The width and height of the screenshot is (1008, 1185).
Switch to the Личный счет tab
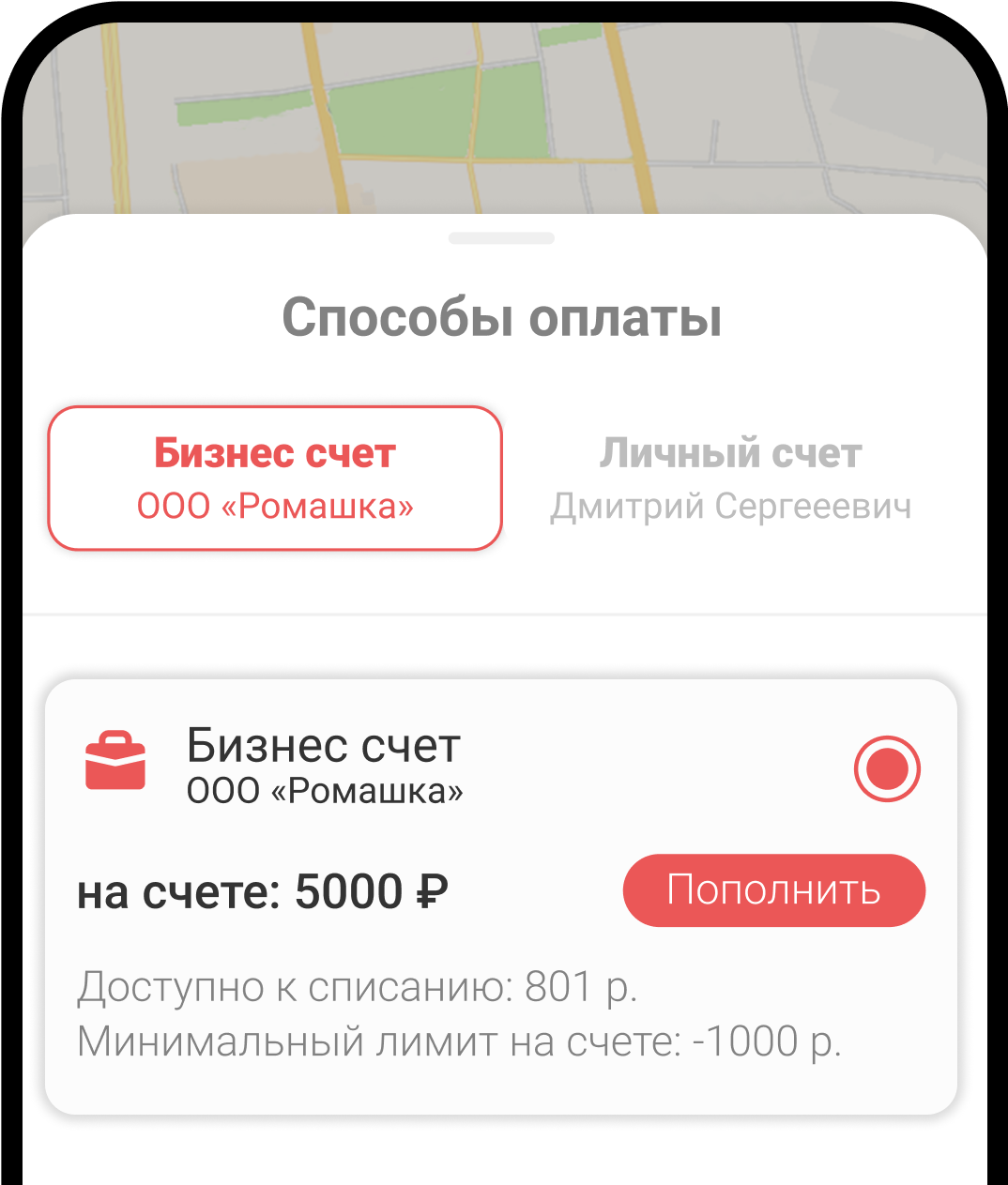[730, 479]
